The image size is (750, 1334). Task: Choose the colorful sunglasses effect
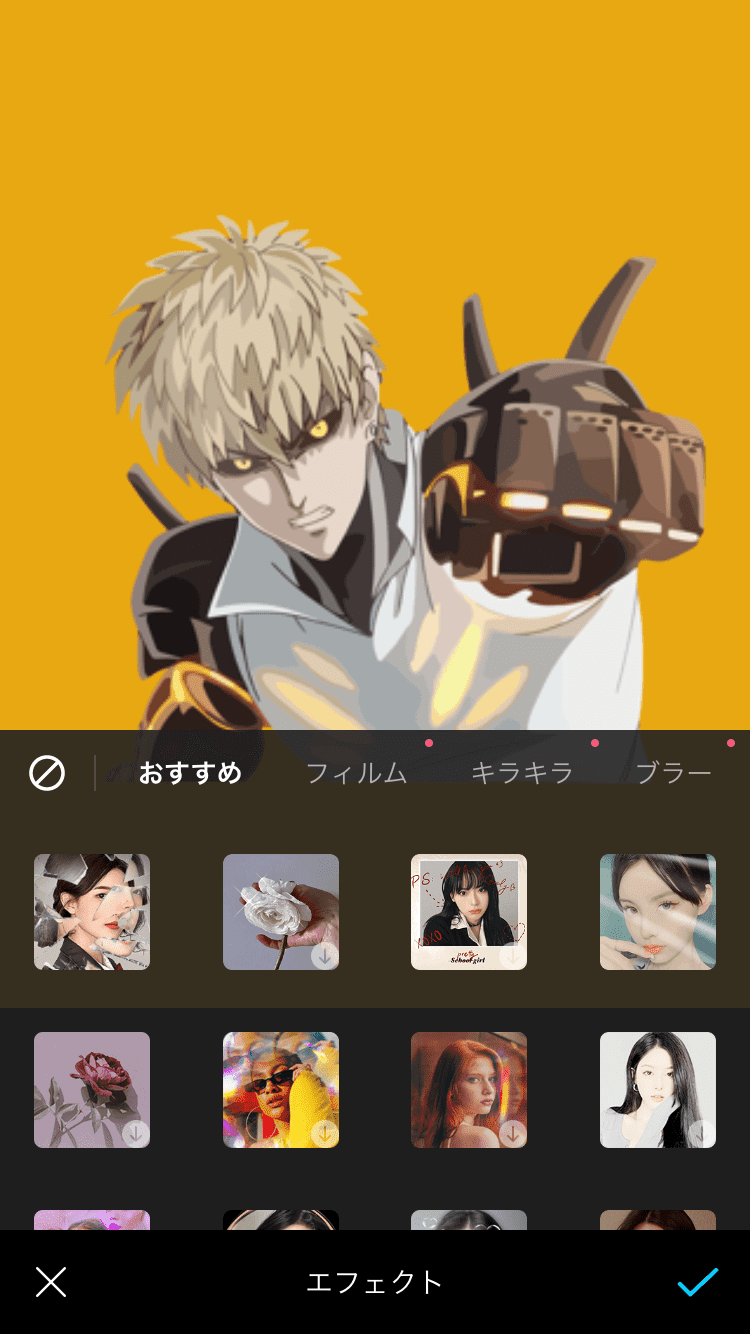coord(281,1090)
